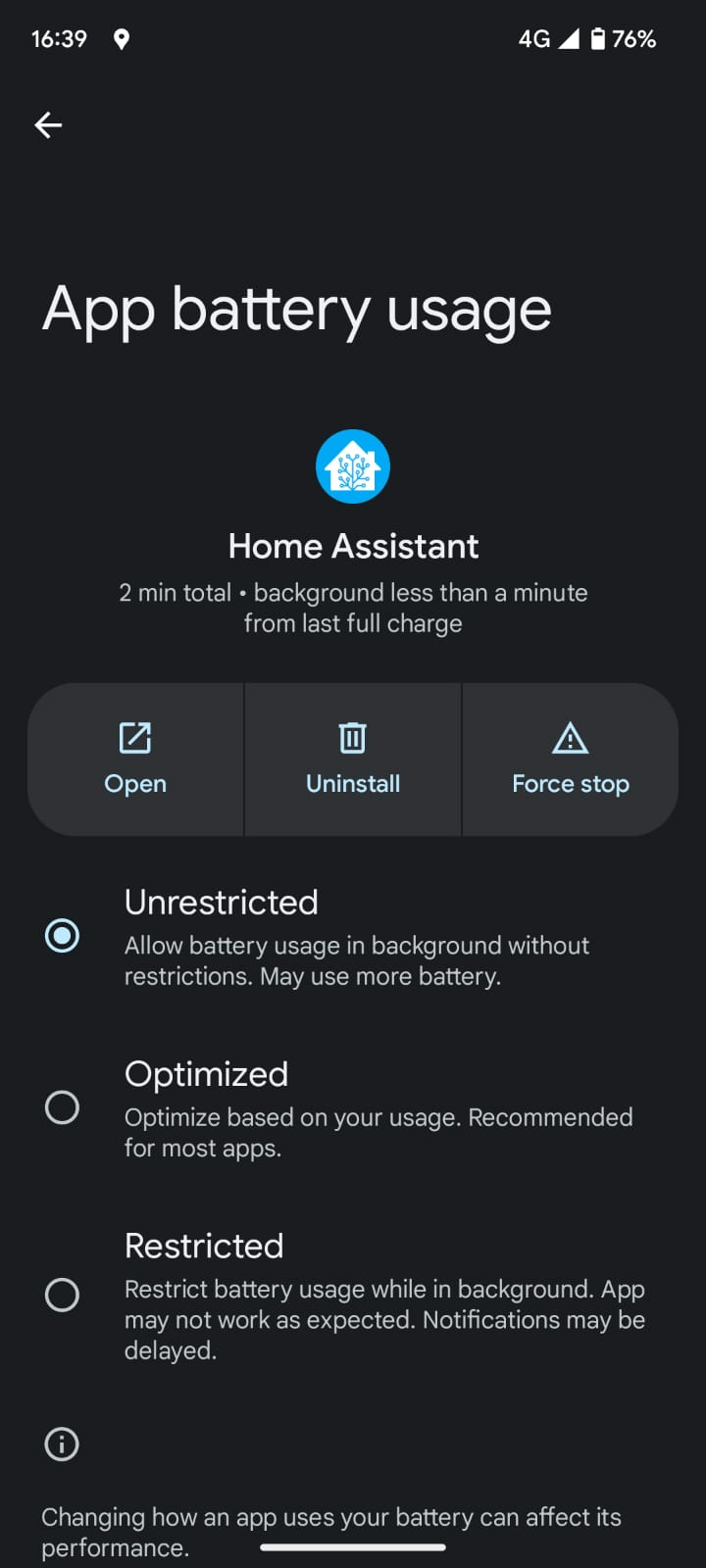
Task: Select the Unrestricted radio button
Action: [62, 936]
